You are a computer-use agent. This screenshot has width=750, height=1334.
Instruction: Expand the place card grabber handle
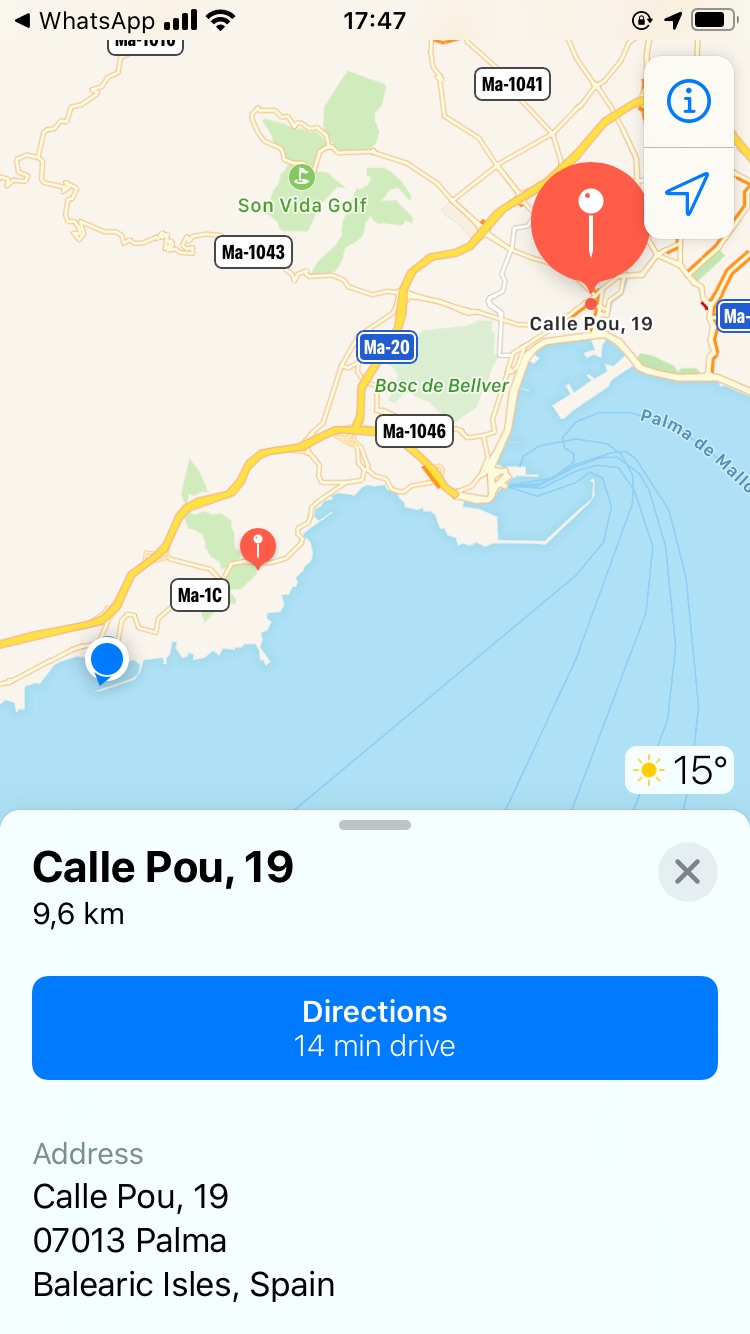click(x=375, y=825)
